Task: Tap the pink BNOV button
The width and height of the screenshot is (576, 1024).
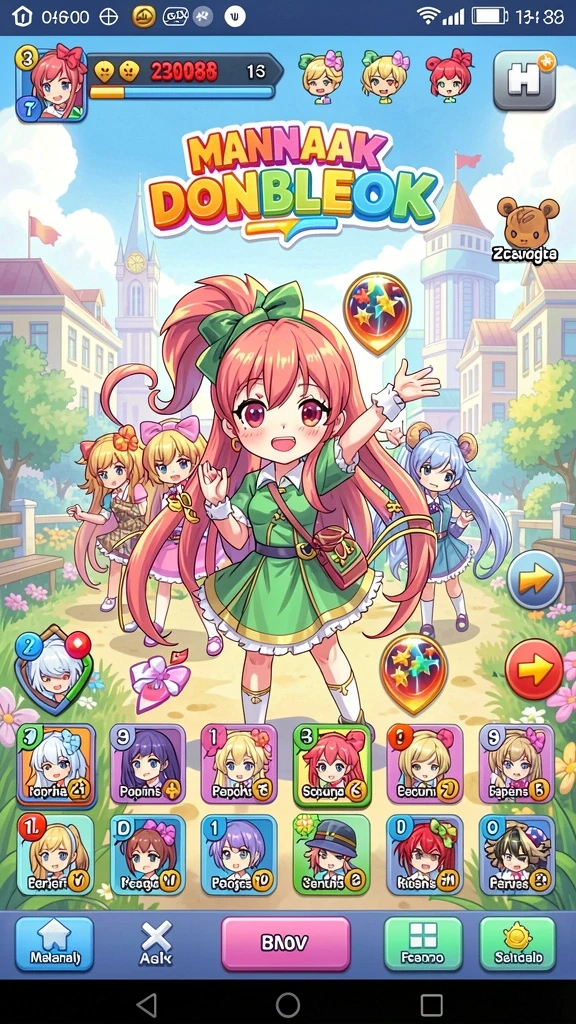Action: [285, 943]
